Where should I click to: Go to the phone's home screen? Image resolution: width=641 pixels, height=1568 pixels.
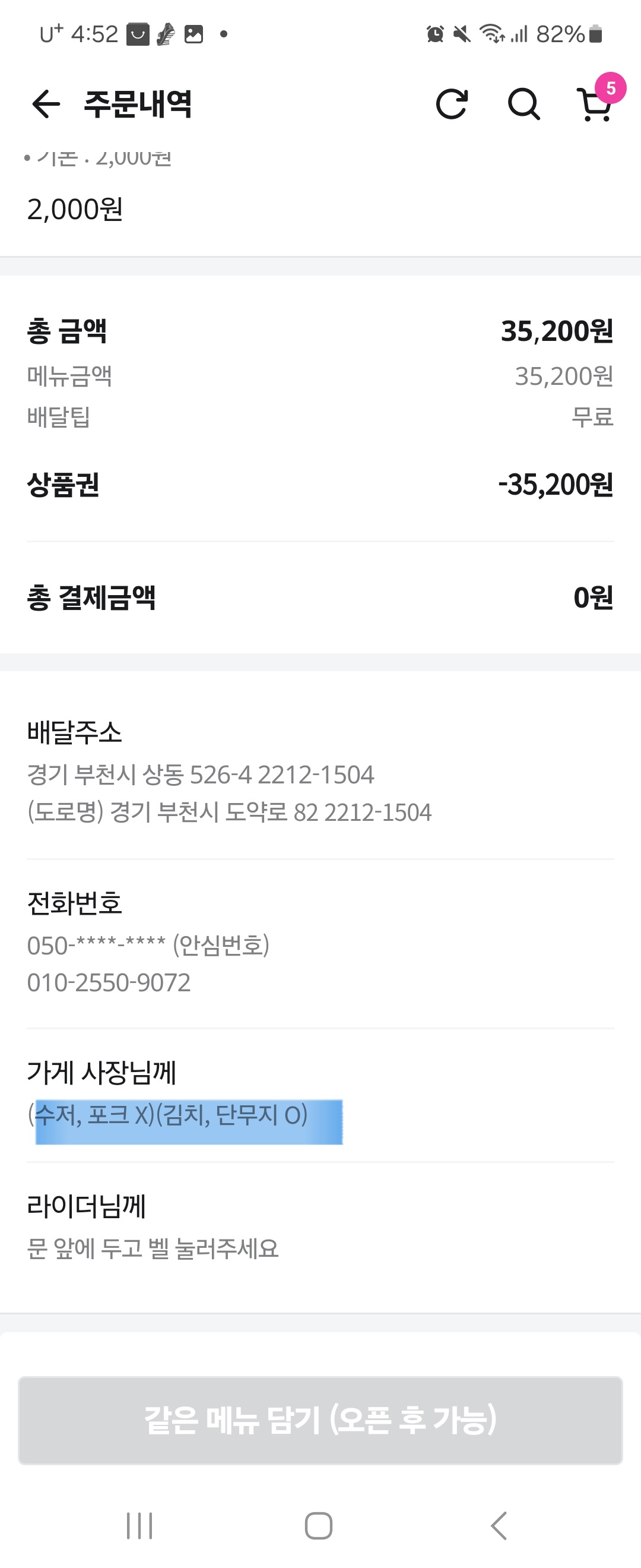pos(319,1525)
